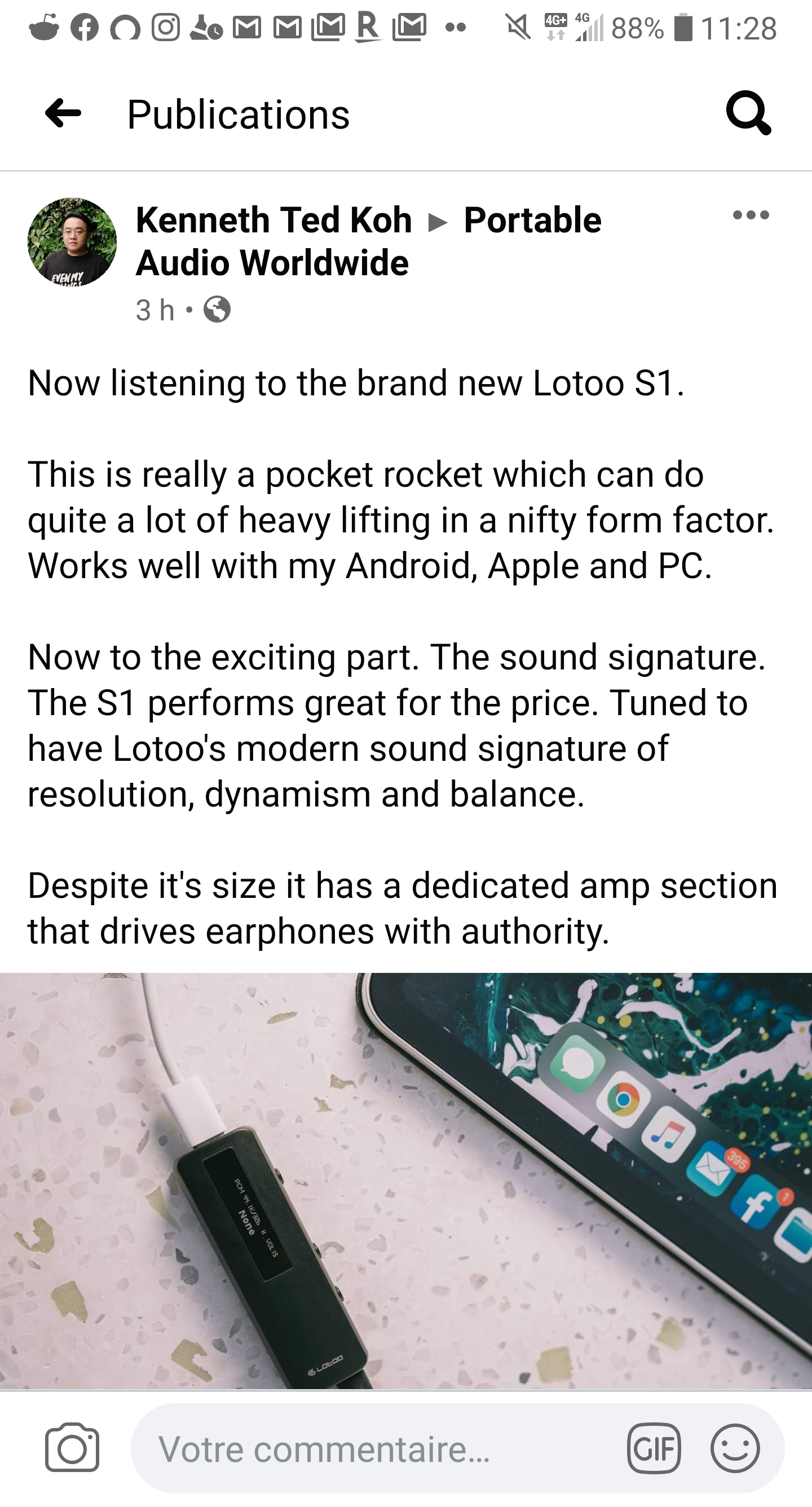Tap the Votre commentaire field
The height and width of the screenshot is (1507, 812).
(x=374, y=1449)
